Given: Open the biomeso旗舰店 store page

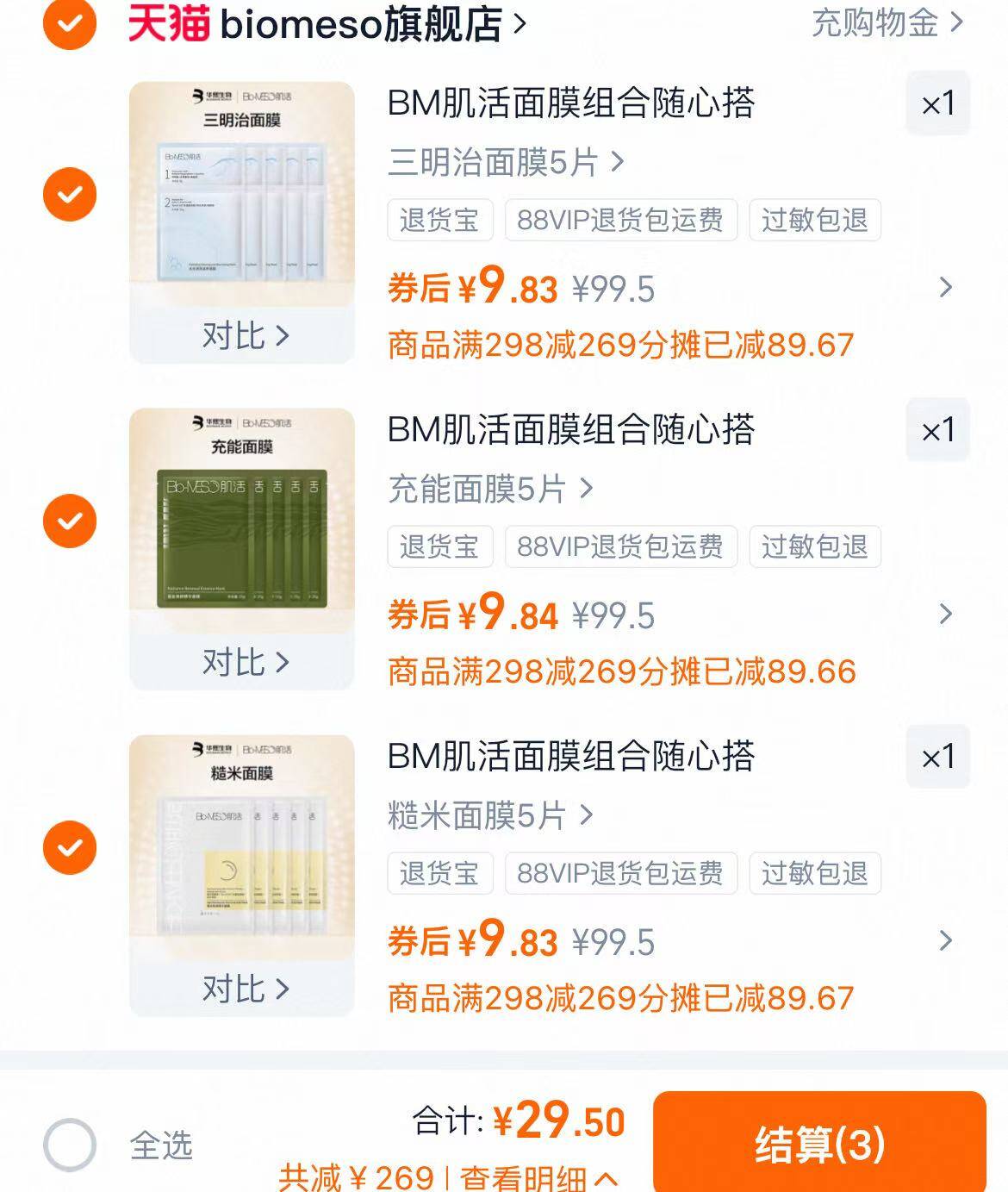Looking at the screenshot, I should pyautogui.click(x=362, y=24).
